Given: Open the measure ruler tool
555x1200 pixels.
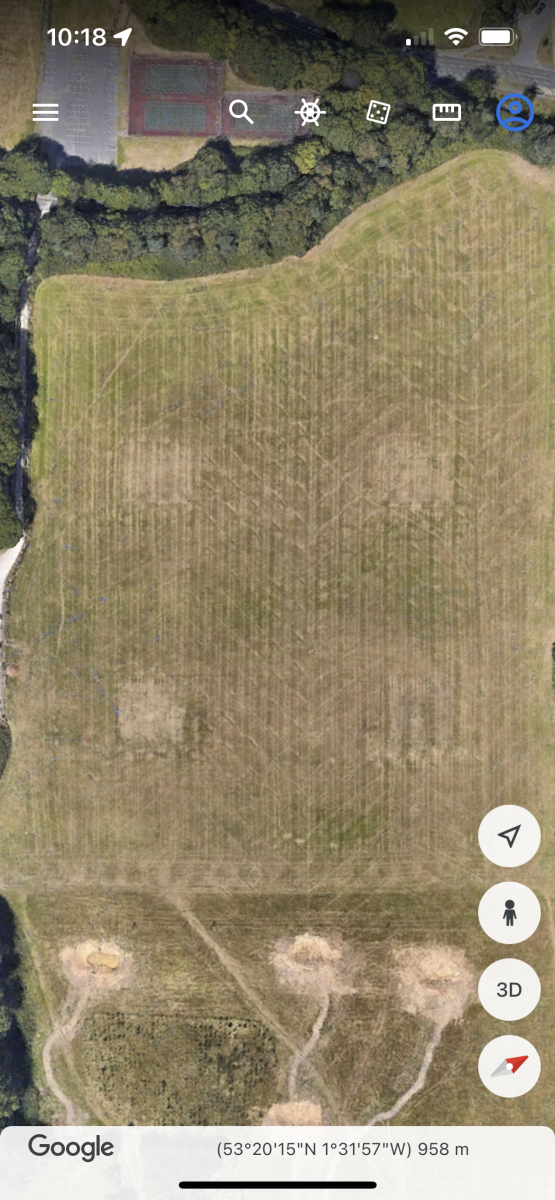Looking at the screenshot, I should pyautogui.click(x=446, y=112).
